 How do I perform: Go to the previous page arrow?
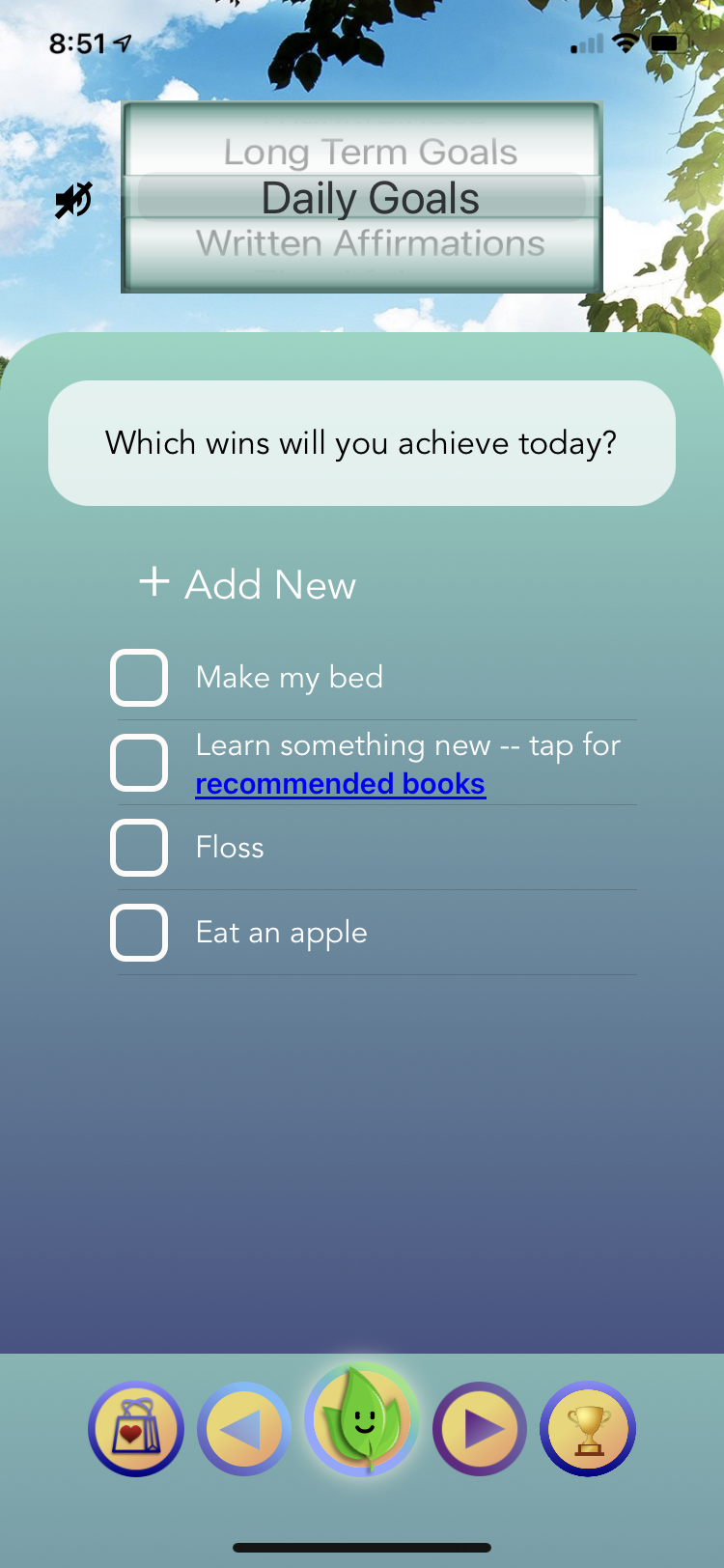(x=244, y=1429)
